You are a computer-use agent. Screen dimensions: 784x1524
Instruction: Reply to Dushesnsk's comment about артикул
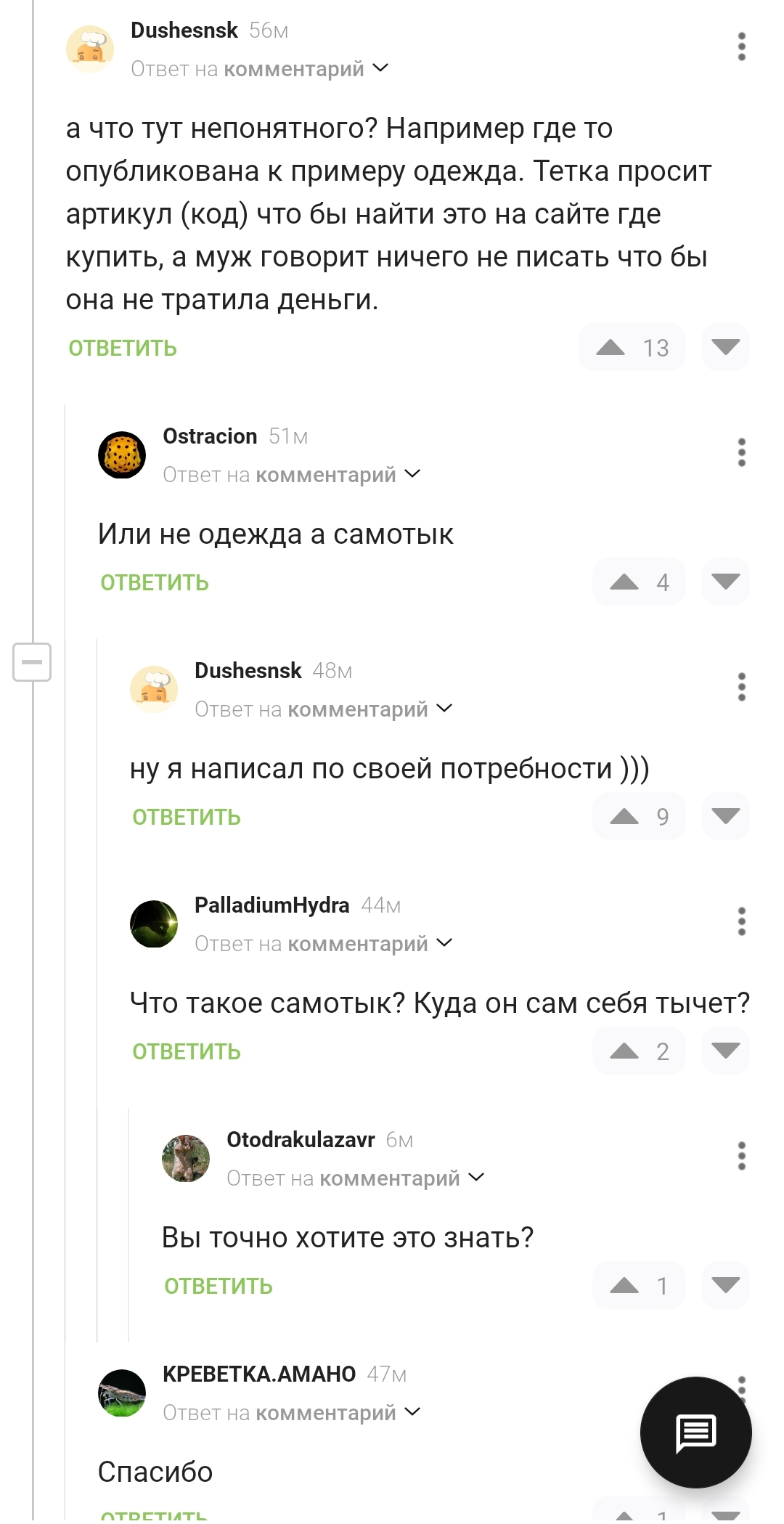pos(123,349)
